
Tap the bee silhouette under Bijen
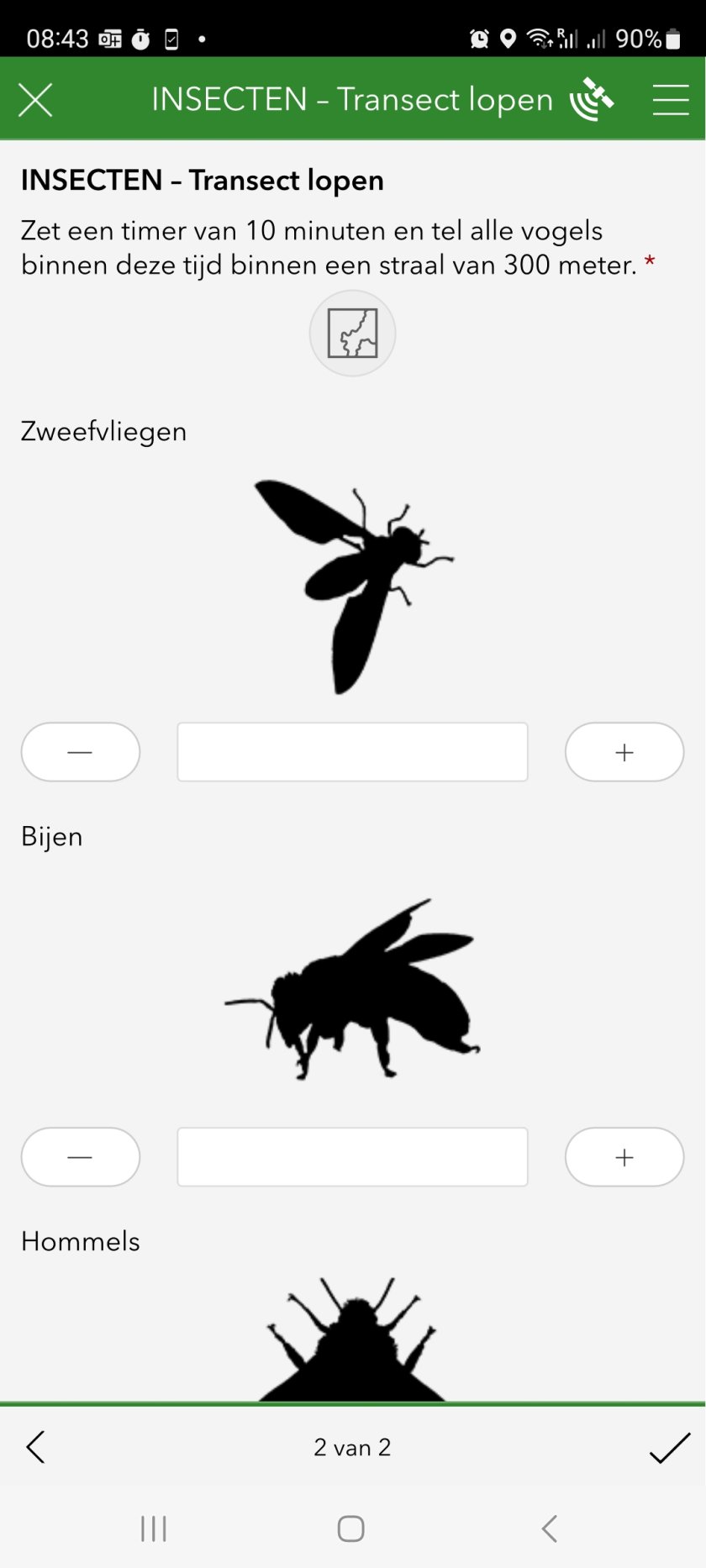coord(353,992)
